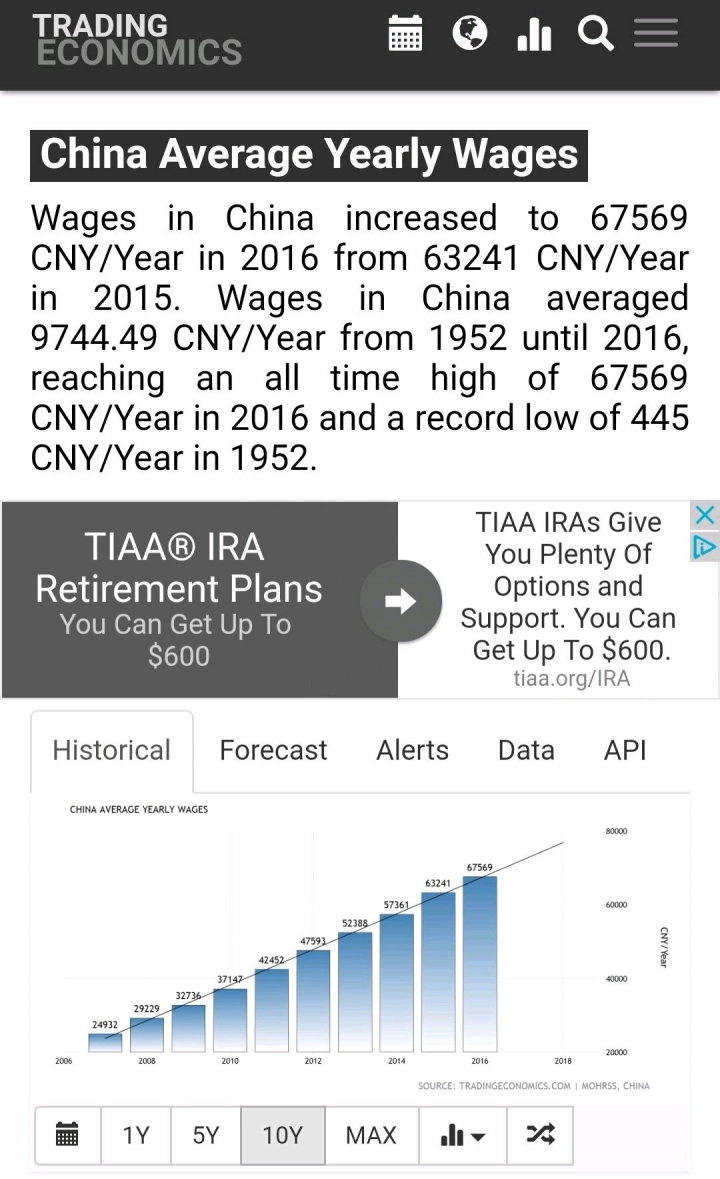Image resolution: width=720 pixels, height=1179 pixels.
Task: Switch to the Forecast tab
Action: coord(273,750)
